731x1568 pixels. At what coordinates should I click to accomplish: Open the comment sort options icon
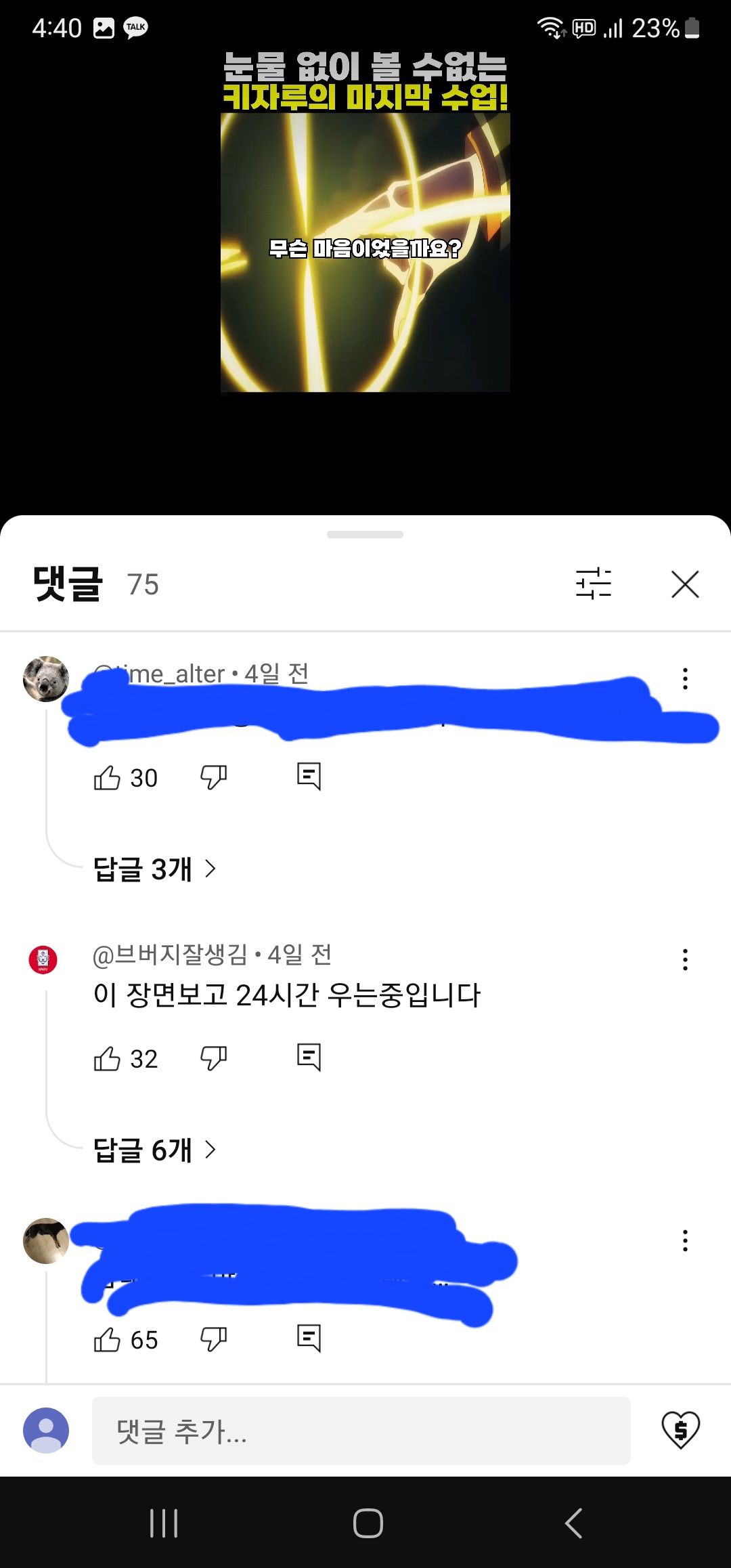pyautogui.click(x=593, y=584)
